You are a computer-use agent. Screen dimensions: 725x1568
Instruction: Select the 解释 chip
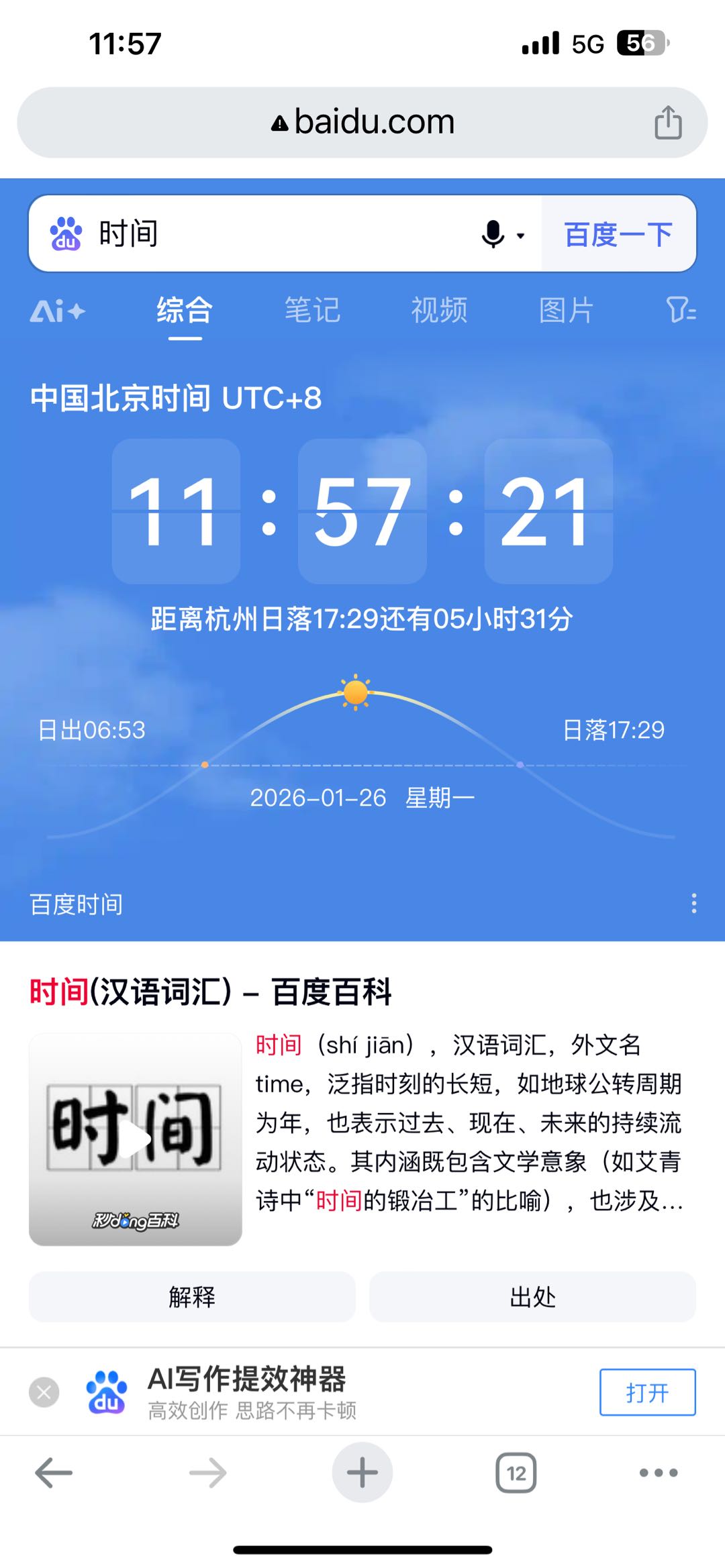(192, 1297)
